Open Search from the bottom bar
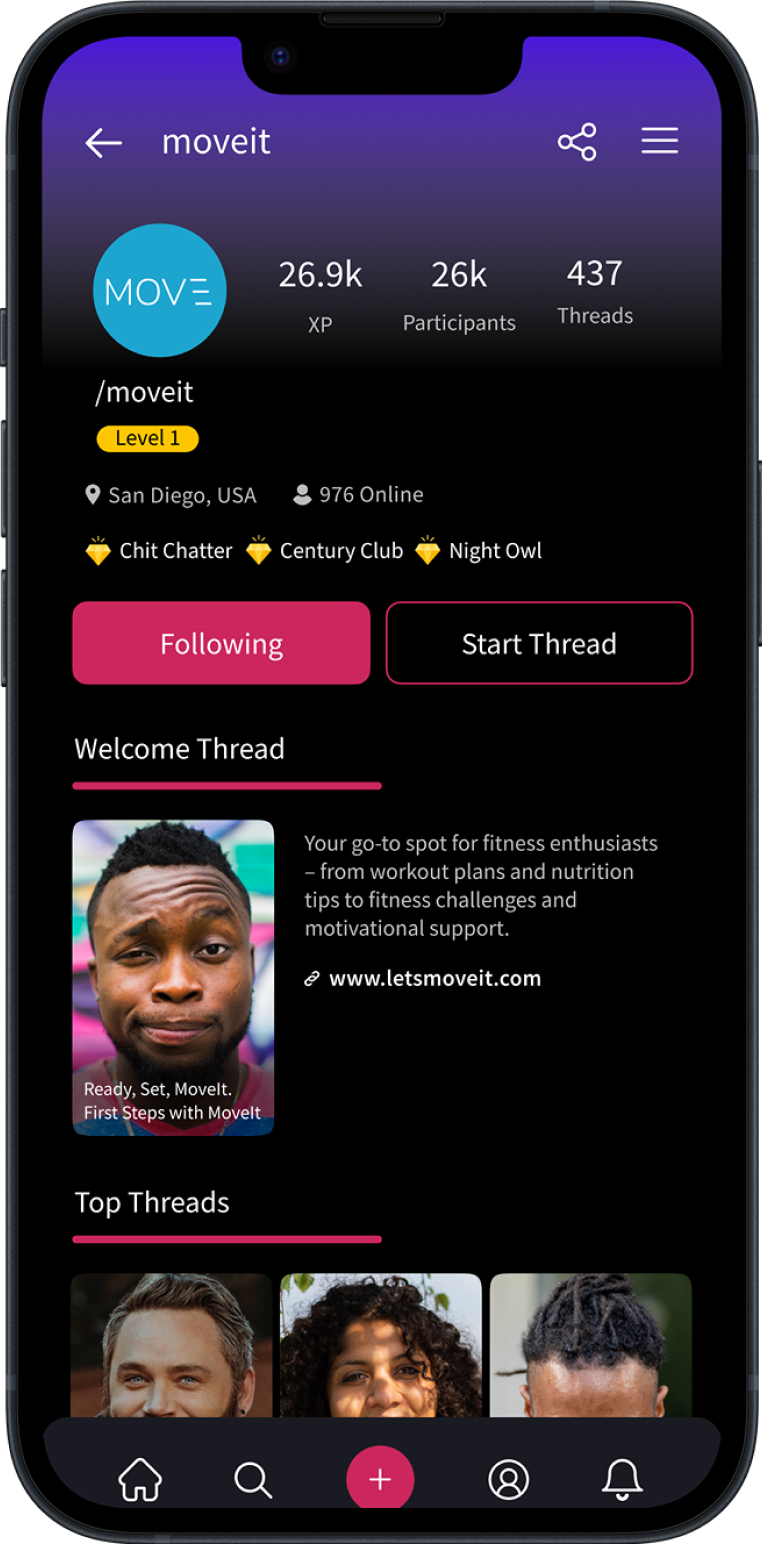 click(253, 1480)
